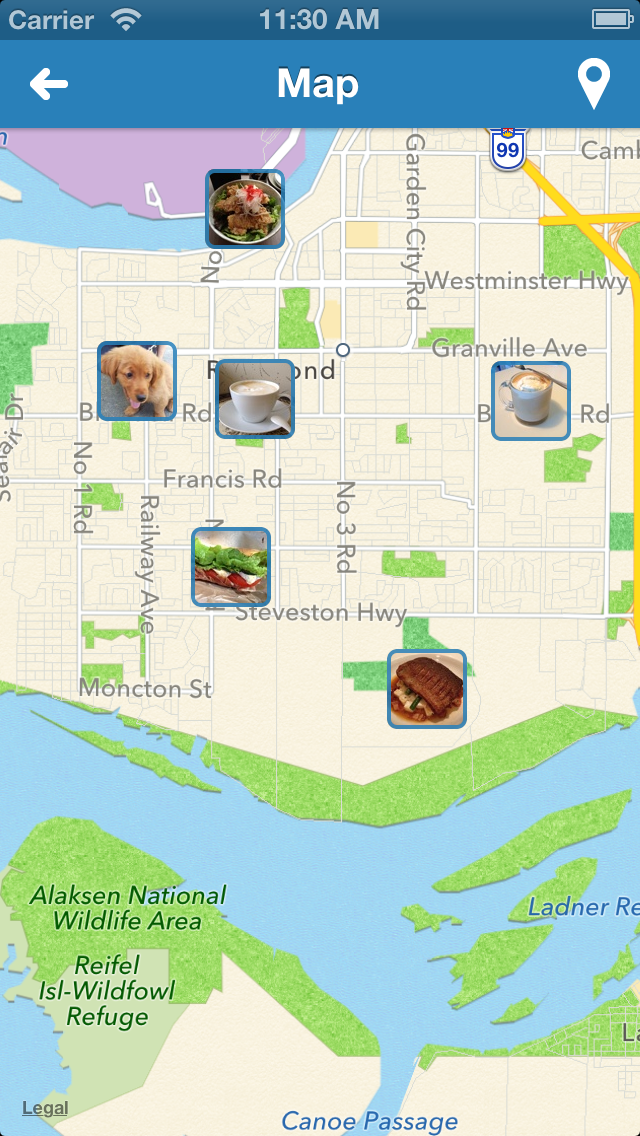Open the noodle bowl photo pin
Viewport: 640px width, 1136px height.
click(245, 209)
